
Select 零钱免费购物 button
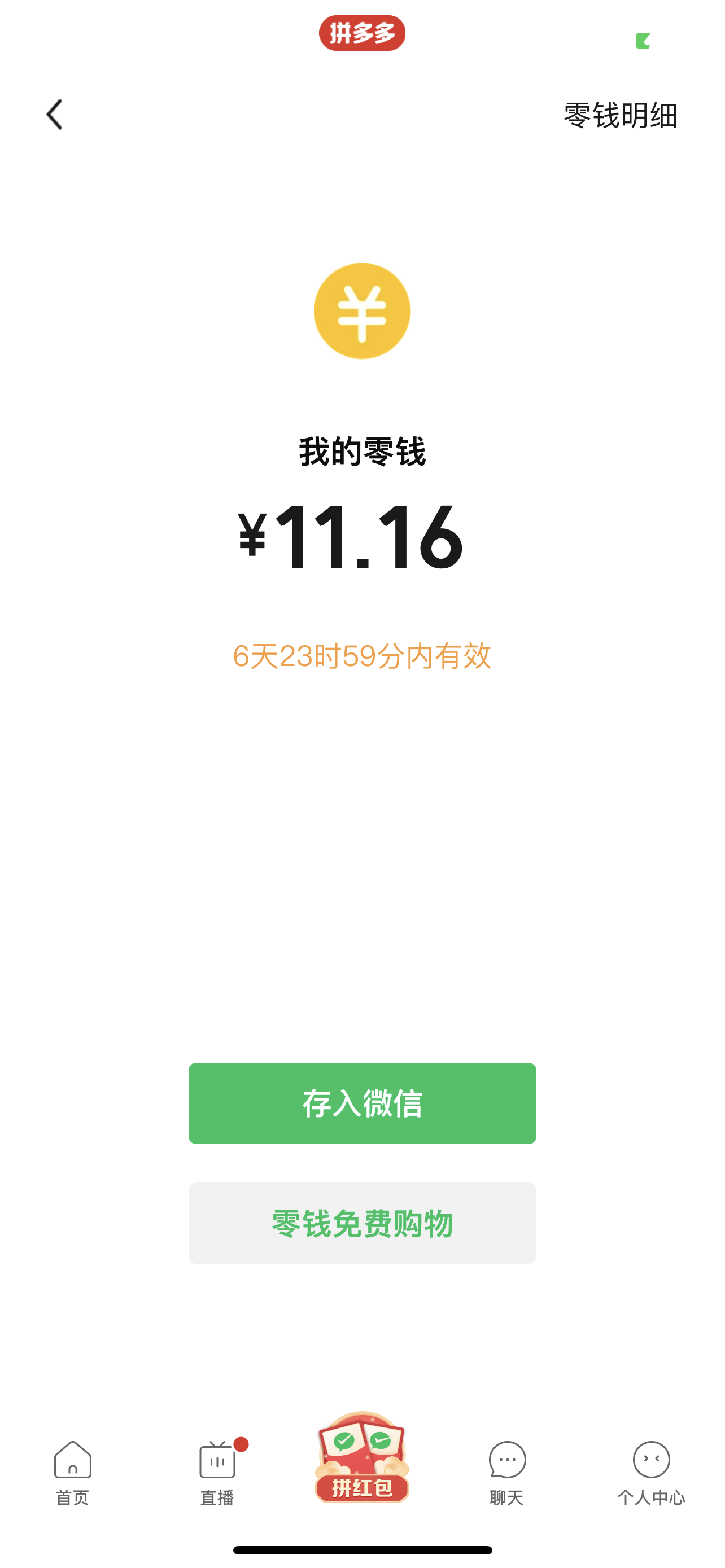click(362, 1223)
